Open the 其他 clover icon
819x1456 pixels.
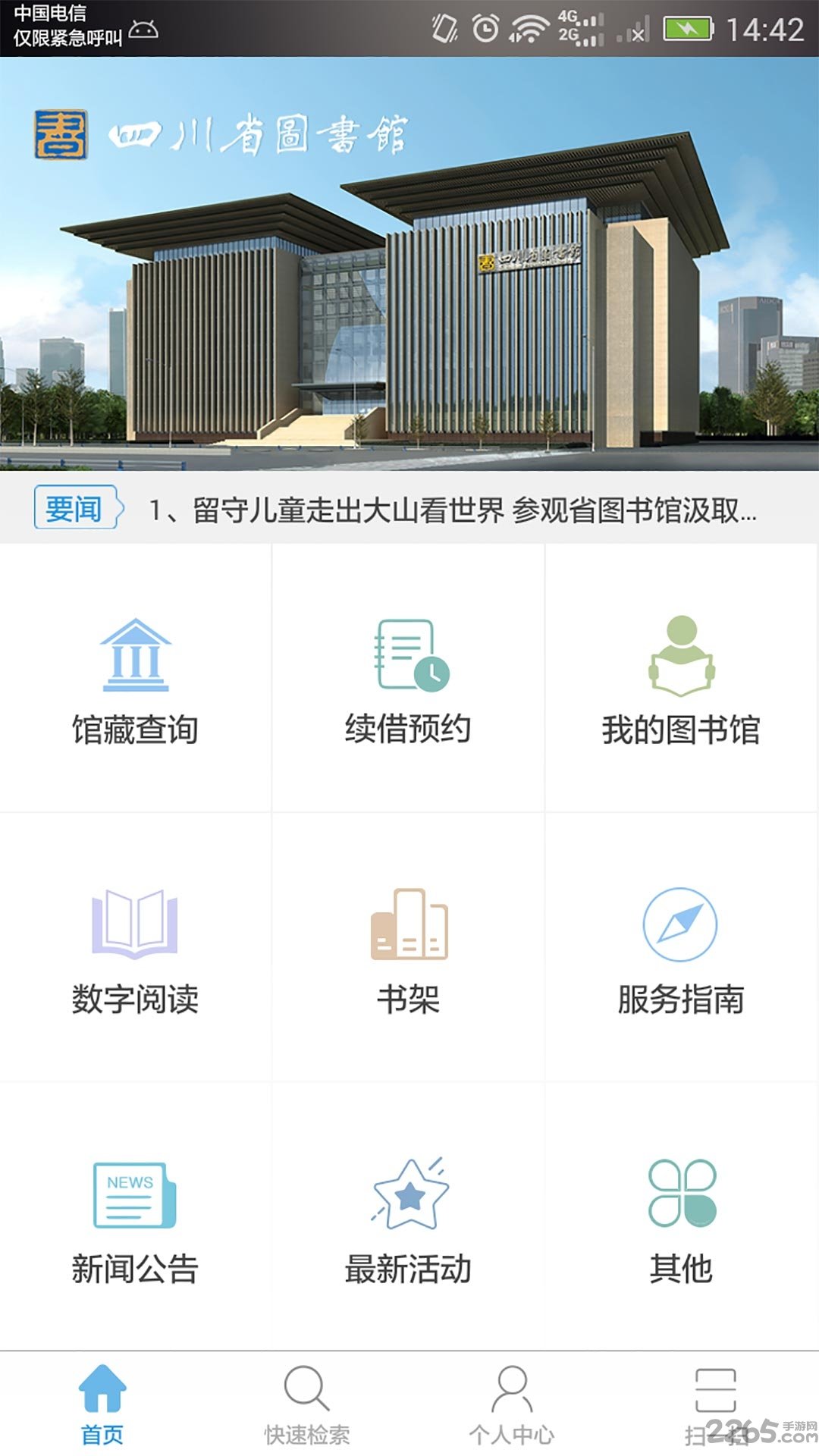pos(681,1194)
